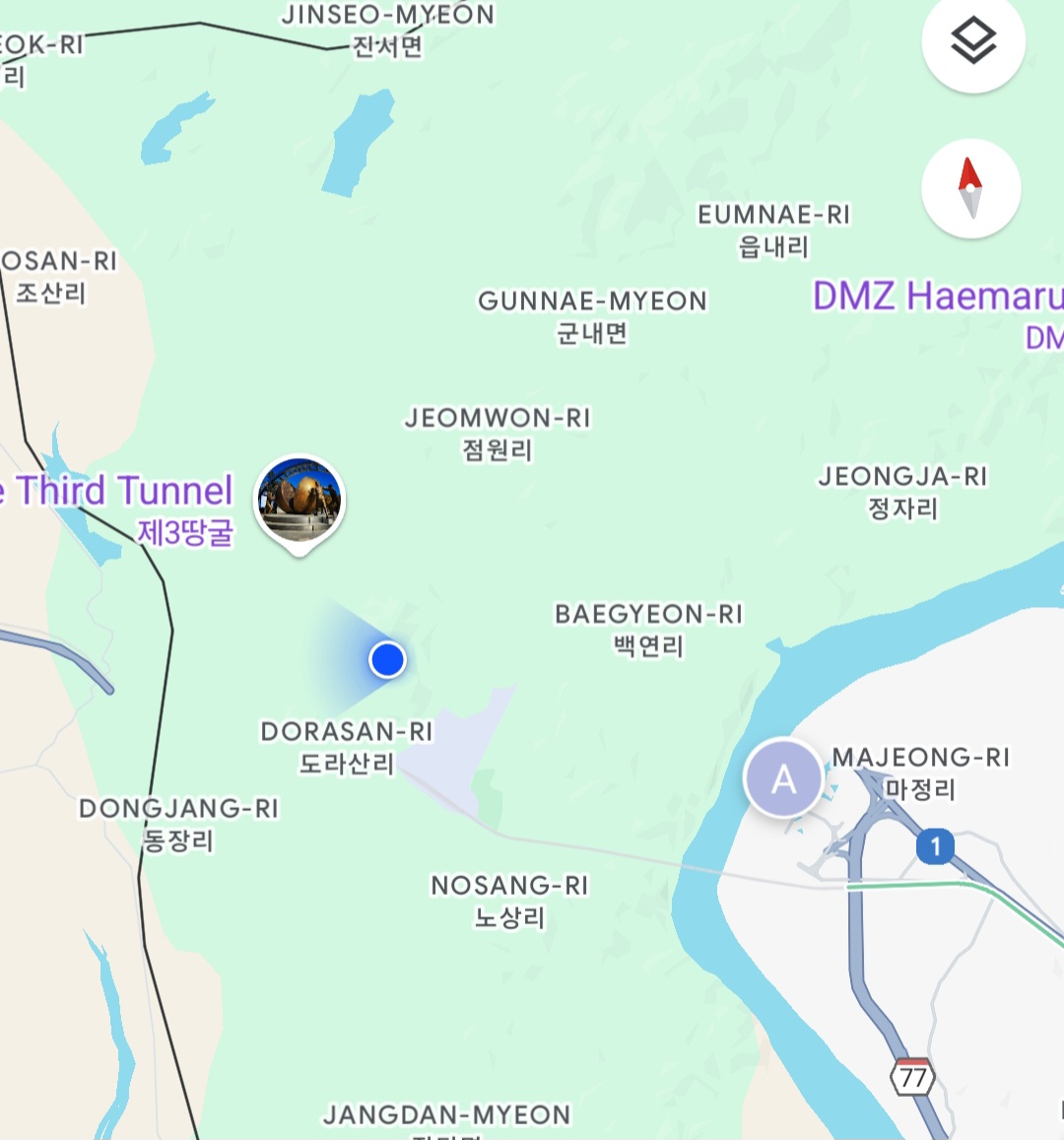The image size is (1064, 1140).
Task: Open the Third Tunnel photo marker
Action: [x=299, y=501]
